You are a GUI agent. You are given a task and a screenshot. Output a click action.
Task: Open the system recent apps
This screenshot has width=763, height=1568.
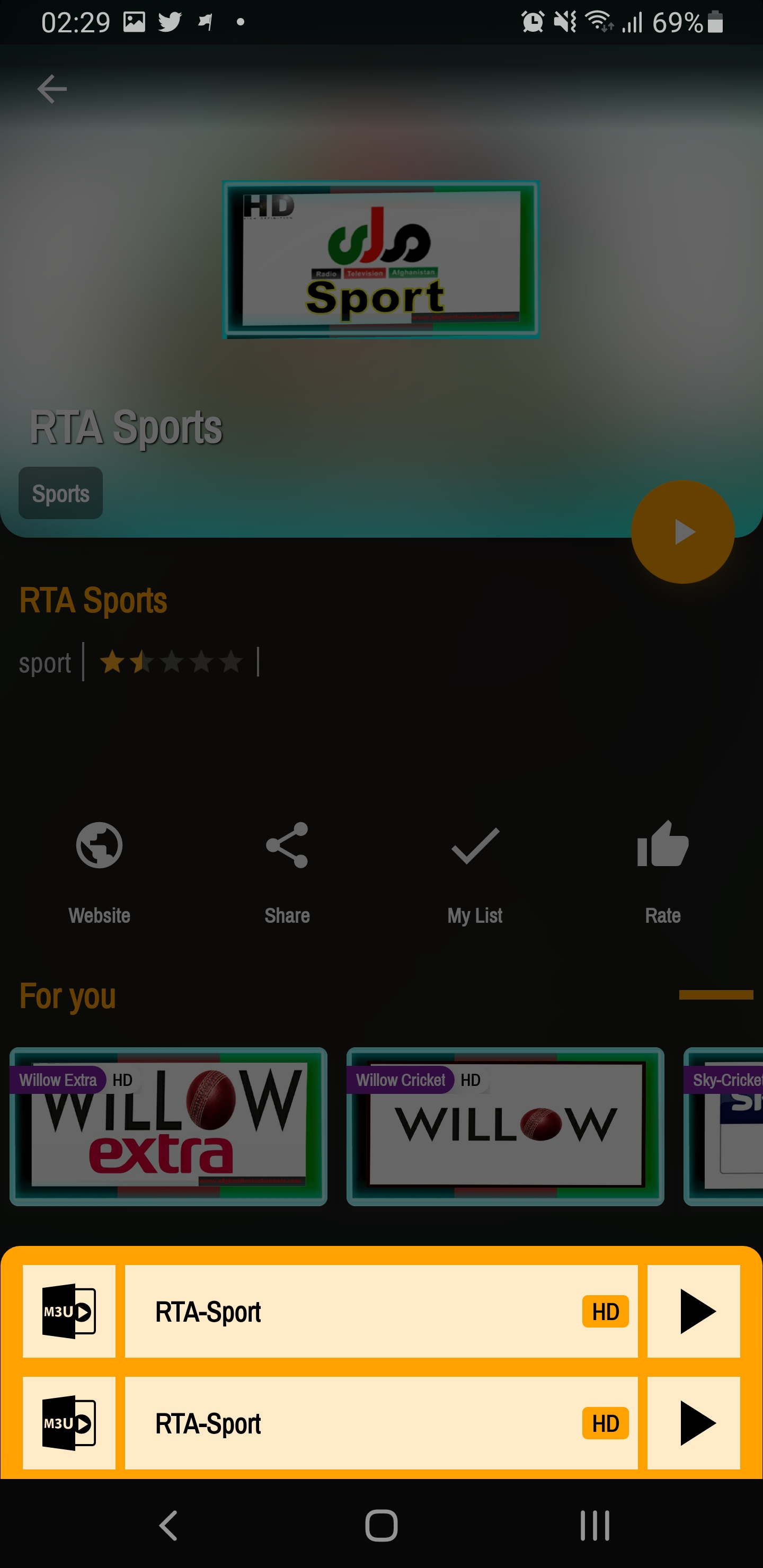click(594, 1526)
